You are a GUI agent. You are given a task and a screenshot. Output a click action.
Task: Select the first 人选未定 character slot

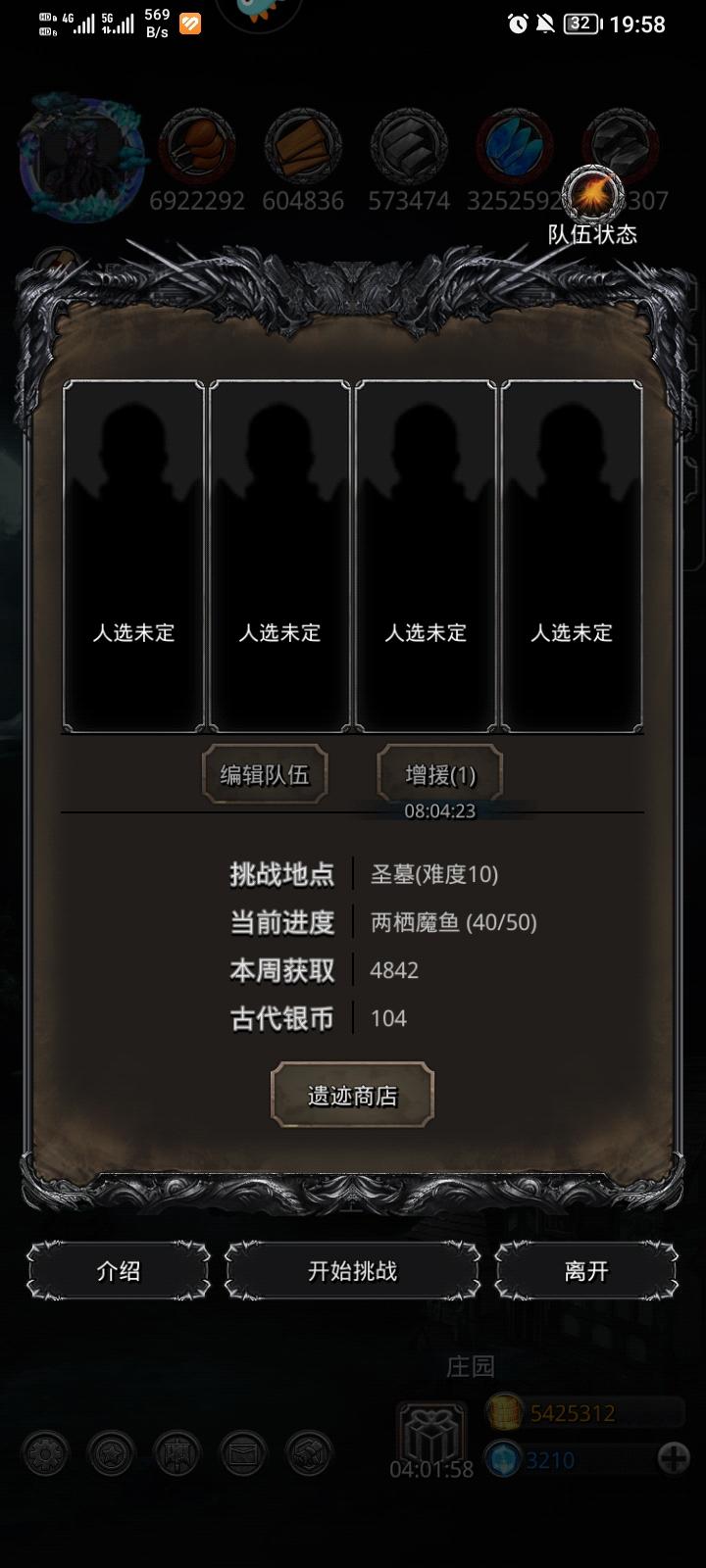[134, 554]
